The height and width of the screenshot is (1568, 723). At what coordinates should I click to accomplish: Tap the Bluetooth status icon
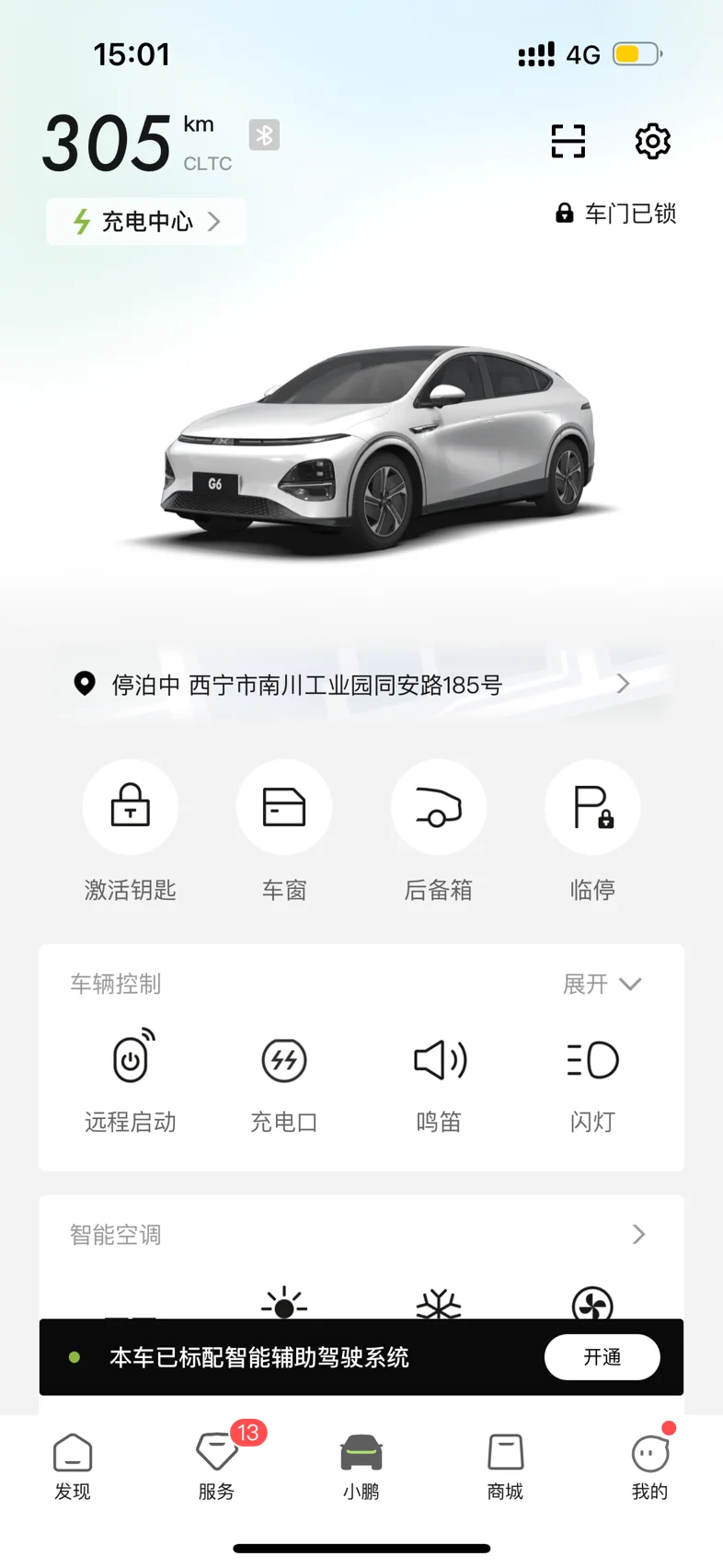[x=264, y=135]
